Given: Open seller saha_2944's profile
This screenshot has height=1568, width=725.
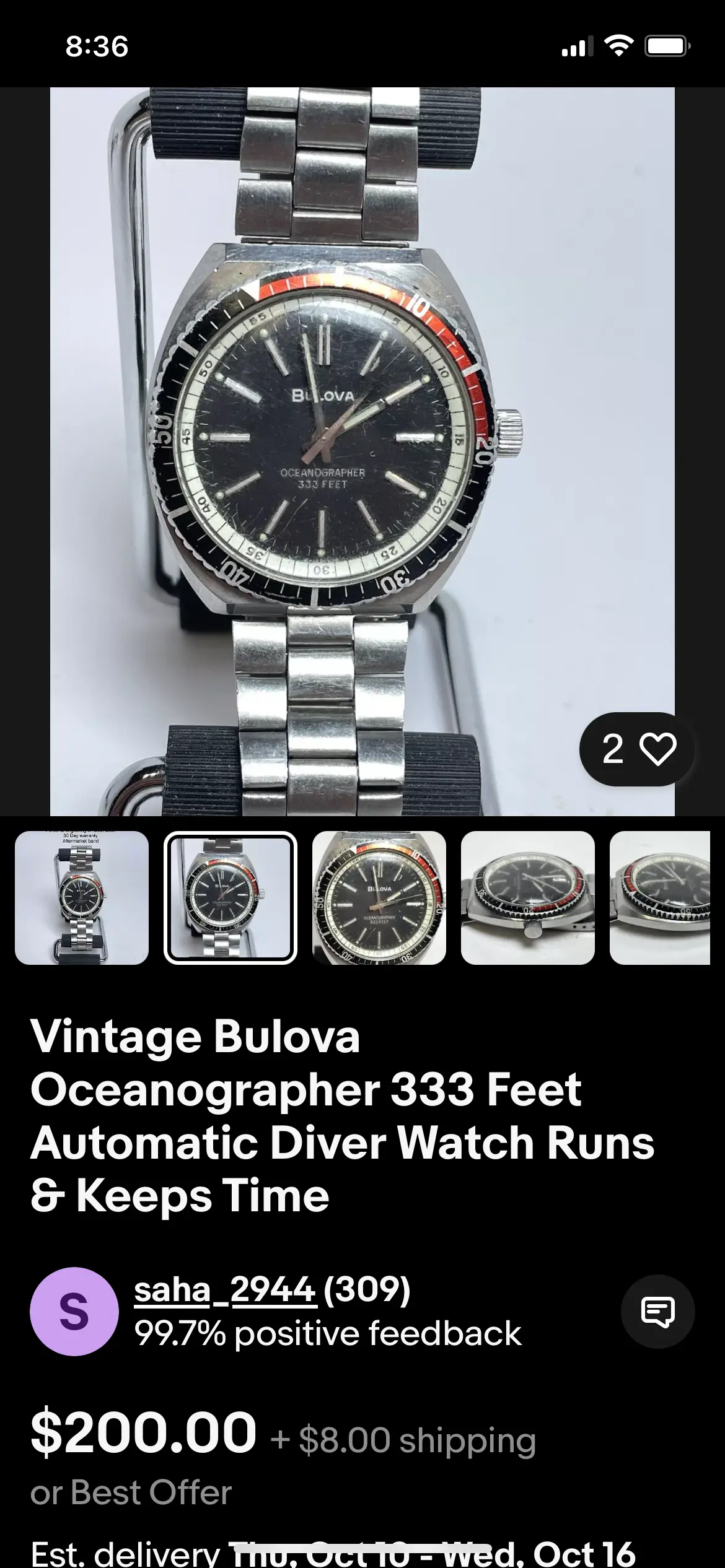Looking at the screenshot, I should click(225, 1291).
